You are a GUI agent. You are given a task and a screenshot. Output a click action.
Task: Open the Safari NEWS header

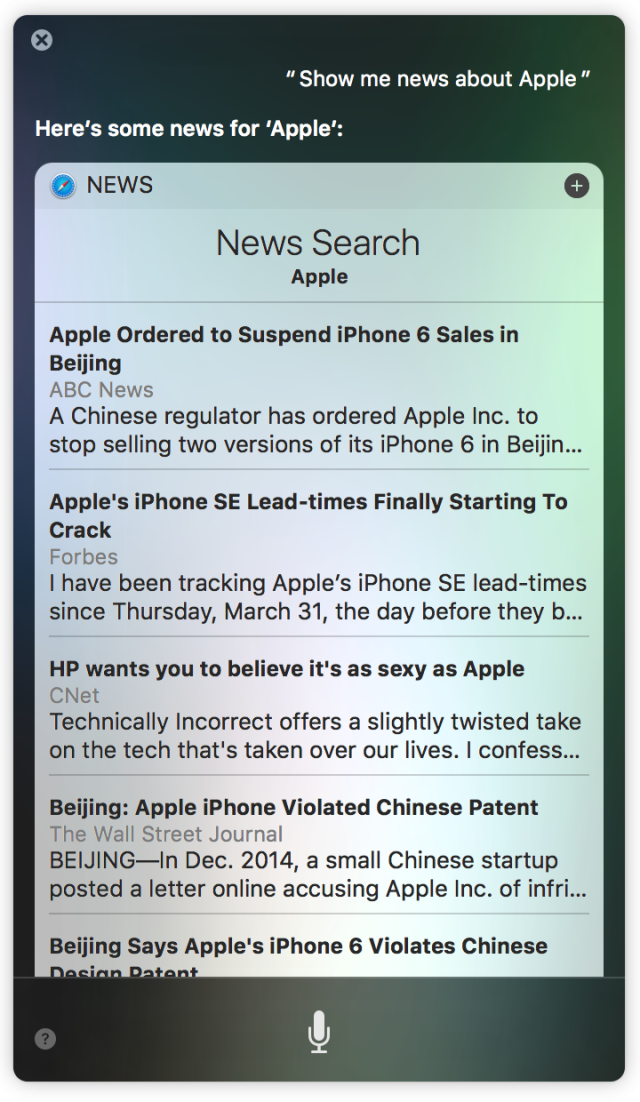[x=102, y=186]
